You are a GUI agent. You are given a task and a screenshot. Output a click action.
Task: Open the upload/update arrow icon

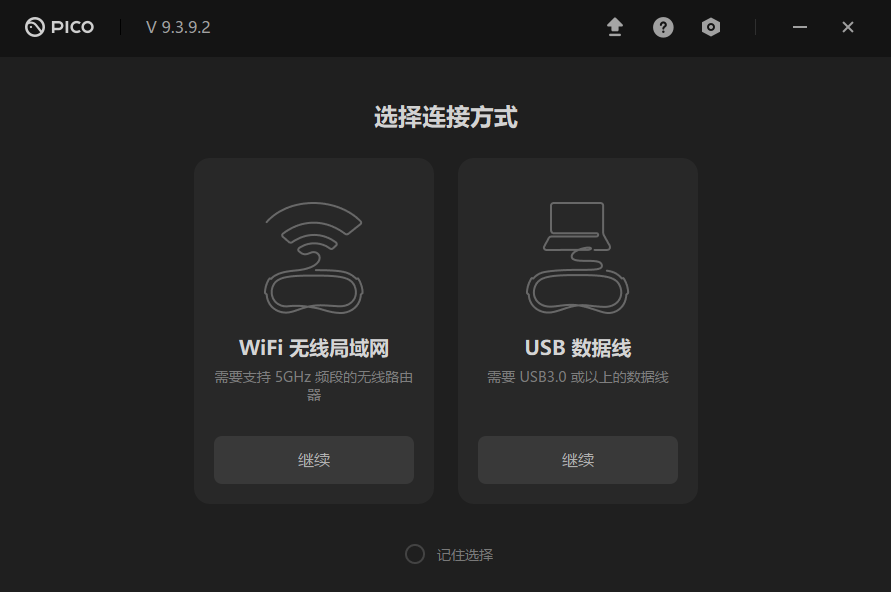point(615,27)
